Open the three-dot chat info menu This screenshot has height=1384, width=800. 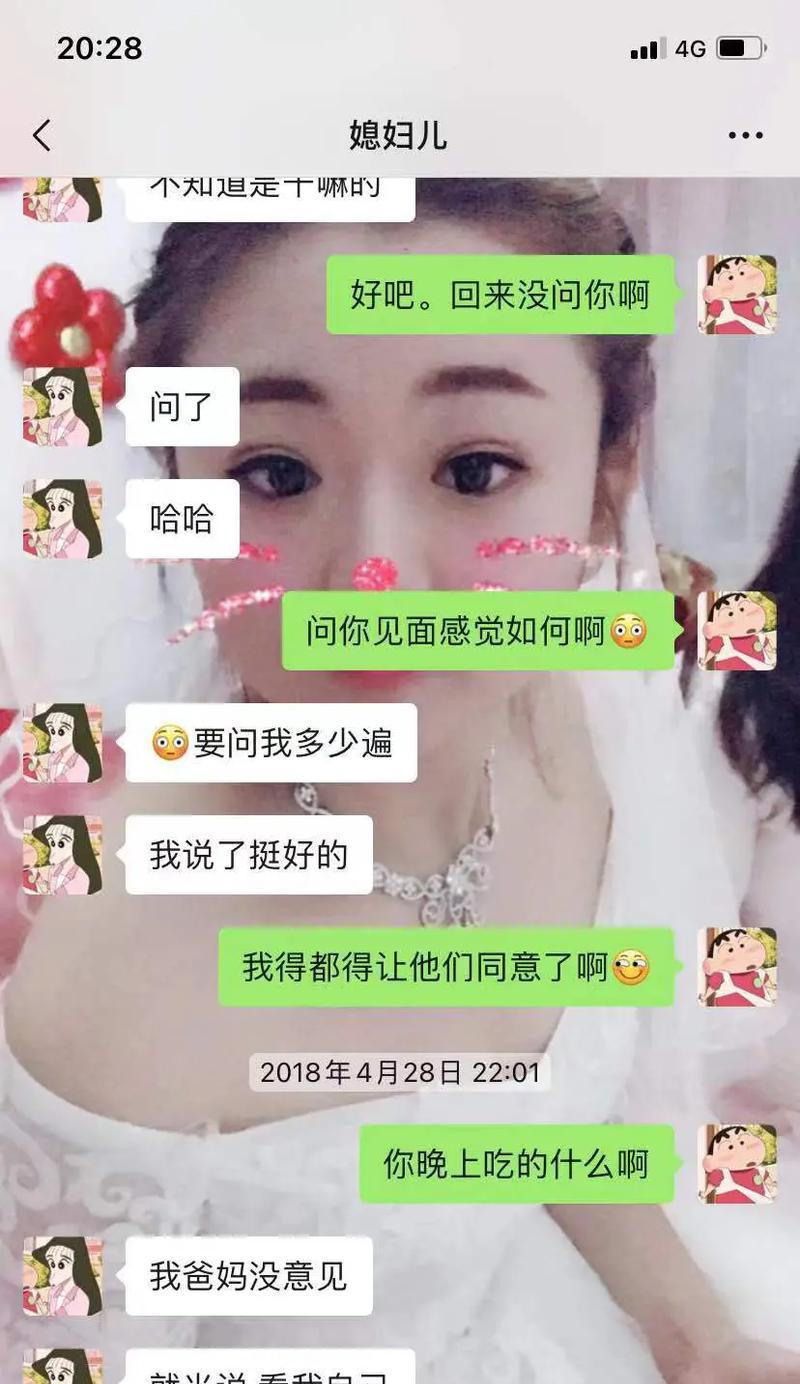pos(745,135)
